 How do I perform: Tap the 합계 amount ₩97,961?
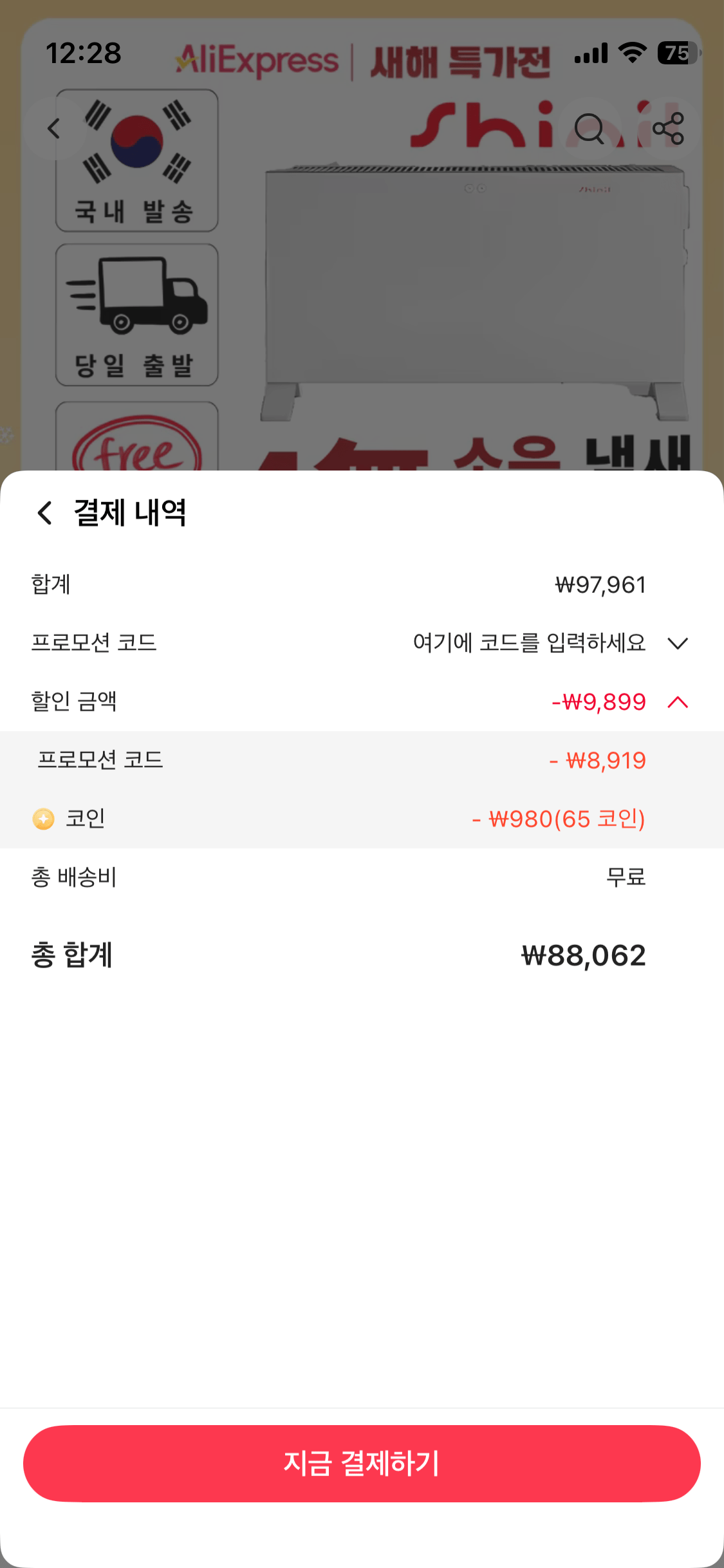602,584
